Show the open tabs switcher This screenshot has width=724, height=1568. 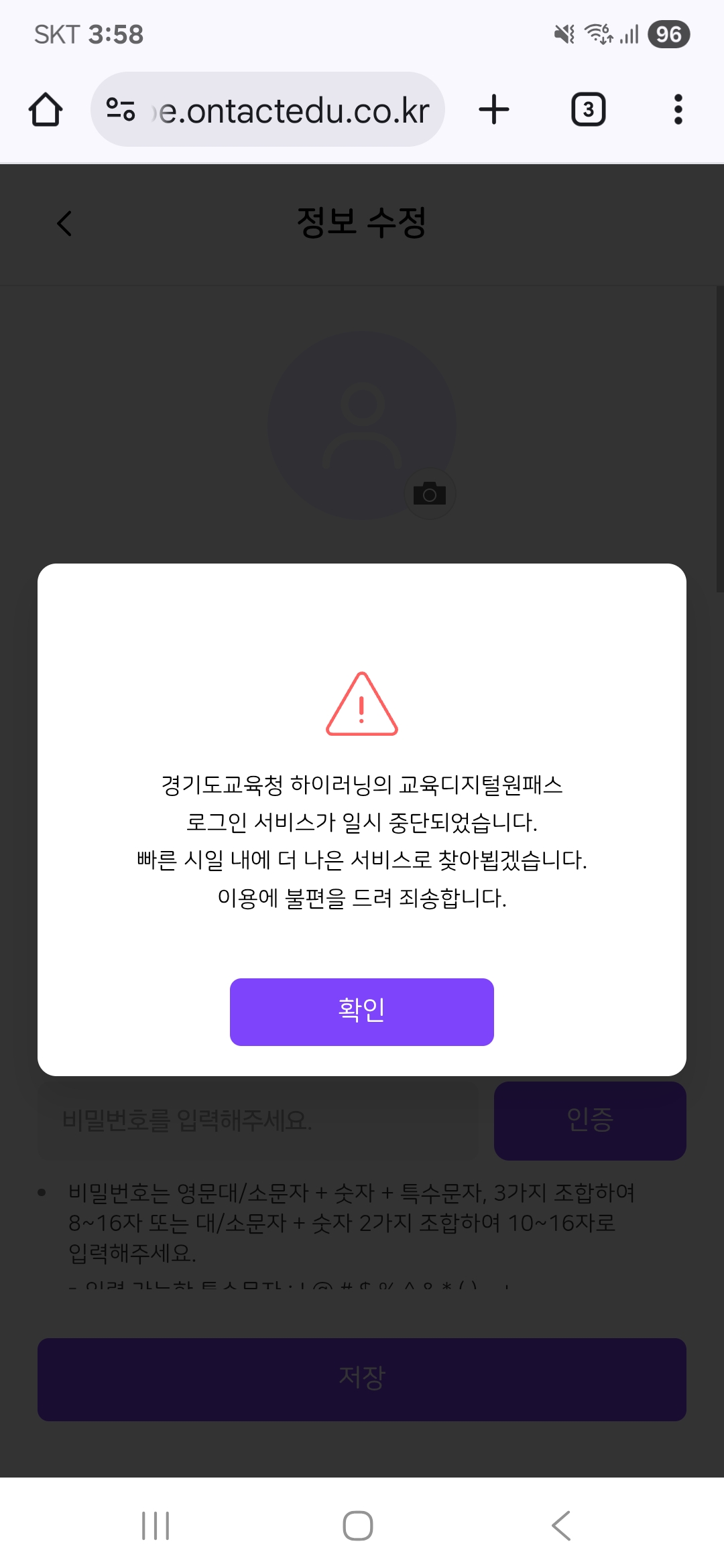[x=588, y=110]
